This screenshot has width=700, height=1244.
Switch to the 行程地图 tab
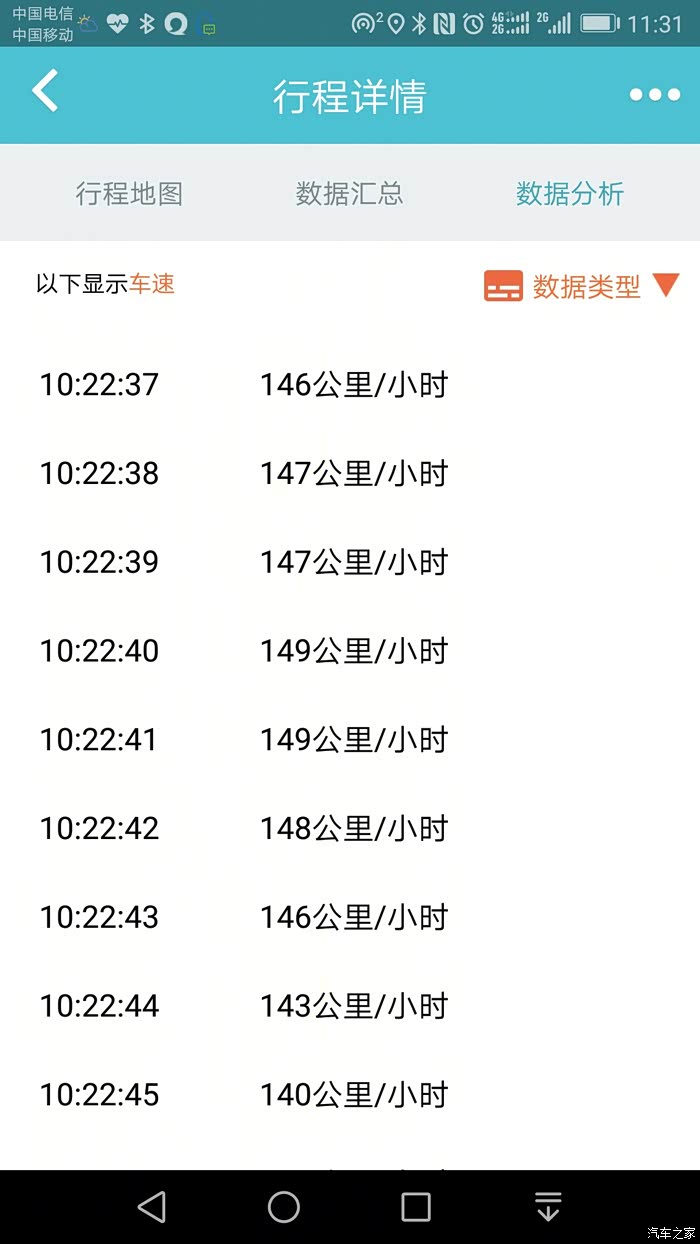129,193
